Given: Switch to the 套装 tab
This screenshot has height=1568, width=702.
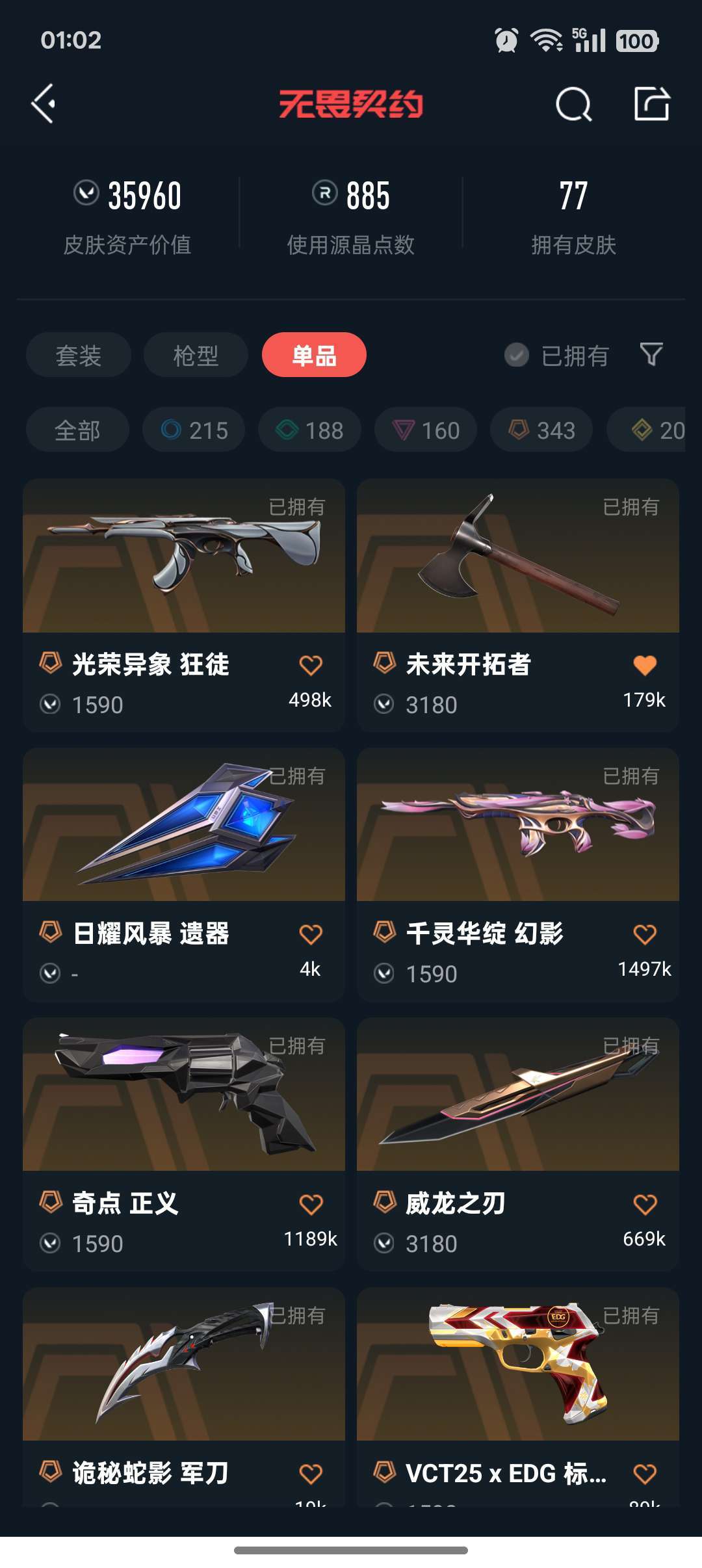Looking at the screenshot, I should (79, 355).
